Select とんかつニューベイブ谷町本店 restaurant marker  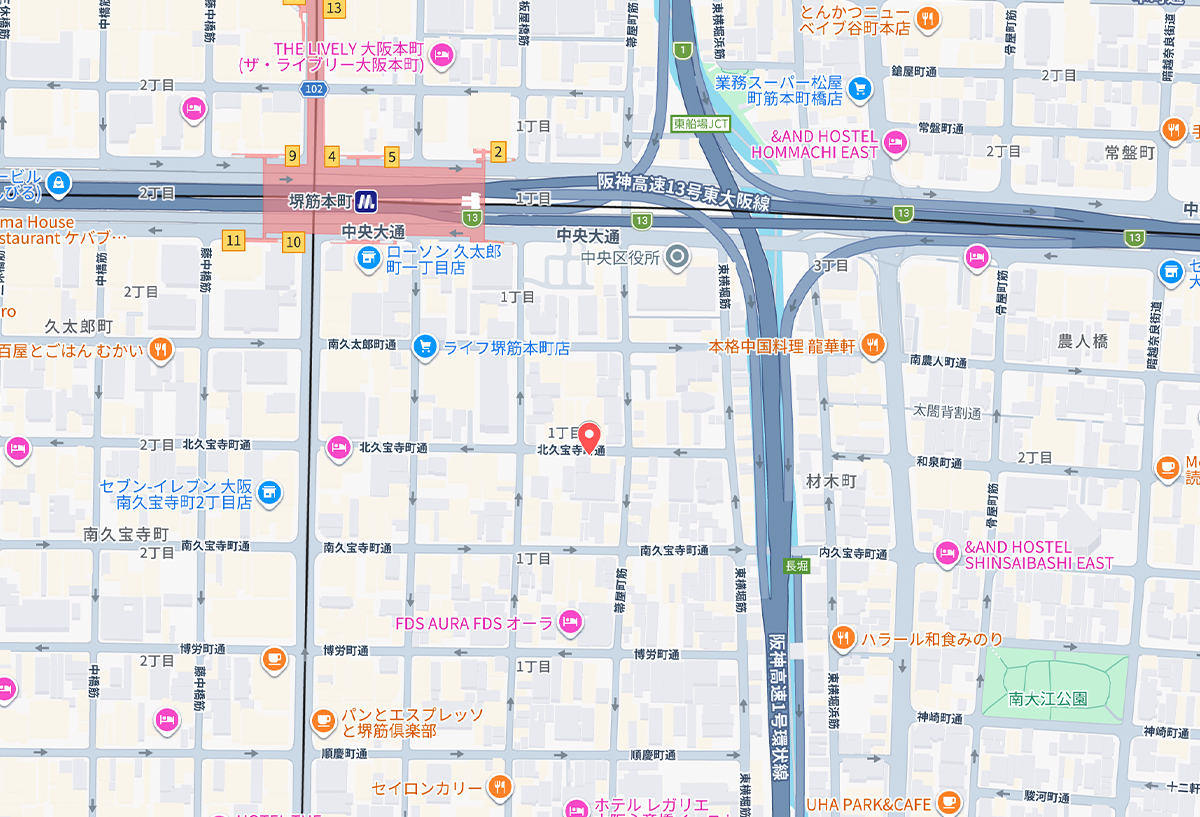tap(929, 18)
